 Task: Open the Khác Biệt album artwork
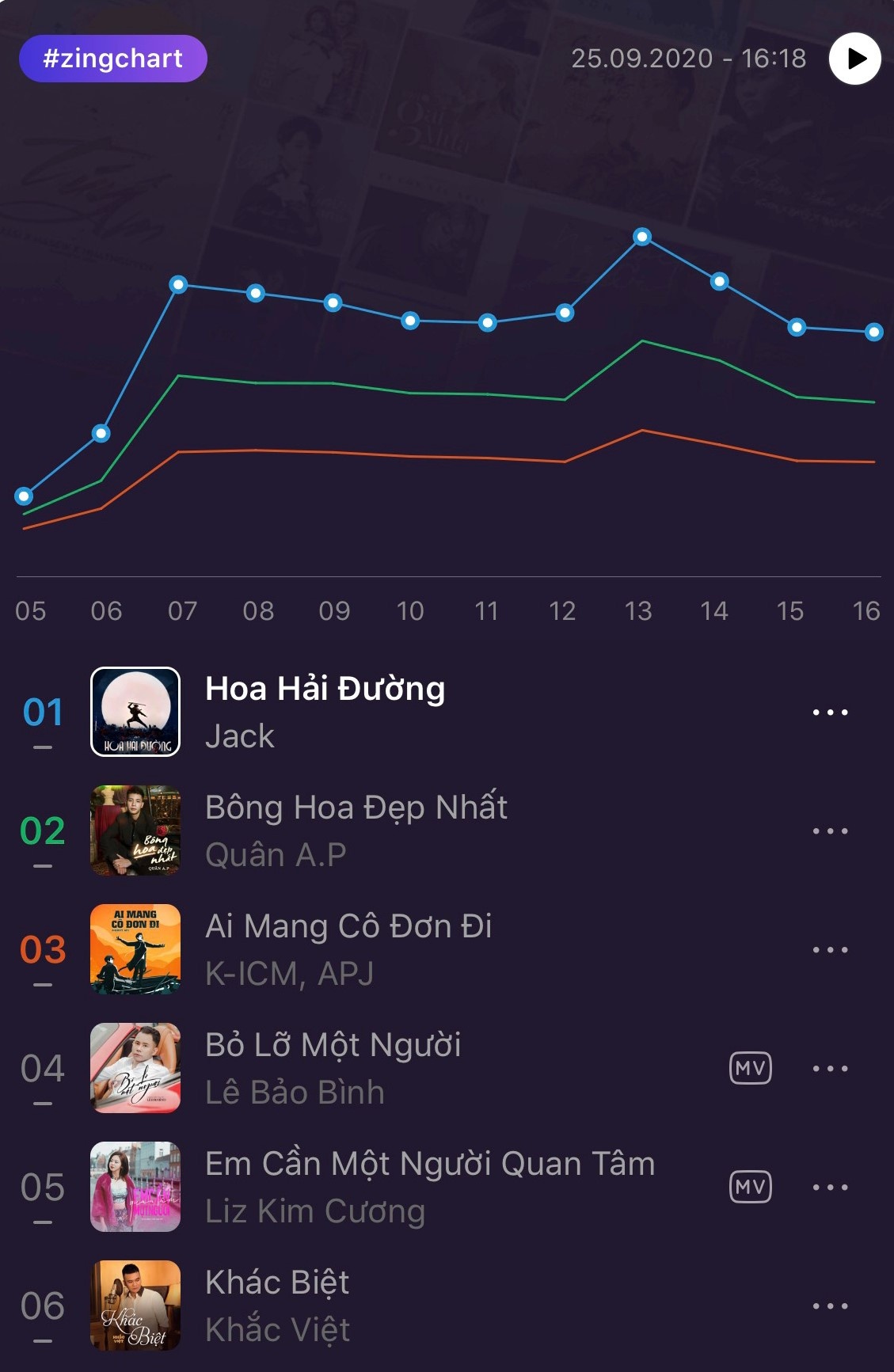pyautogui.click(x=135, y=1305)
